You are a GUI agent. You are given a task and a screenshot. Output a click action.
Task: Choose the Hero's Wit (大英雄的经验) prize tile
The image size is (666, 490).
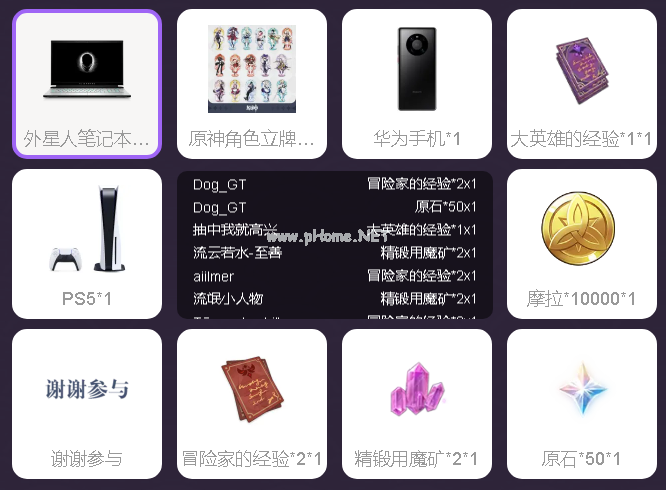581,84
